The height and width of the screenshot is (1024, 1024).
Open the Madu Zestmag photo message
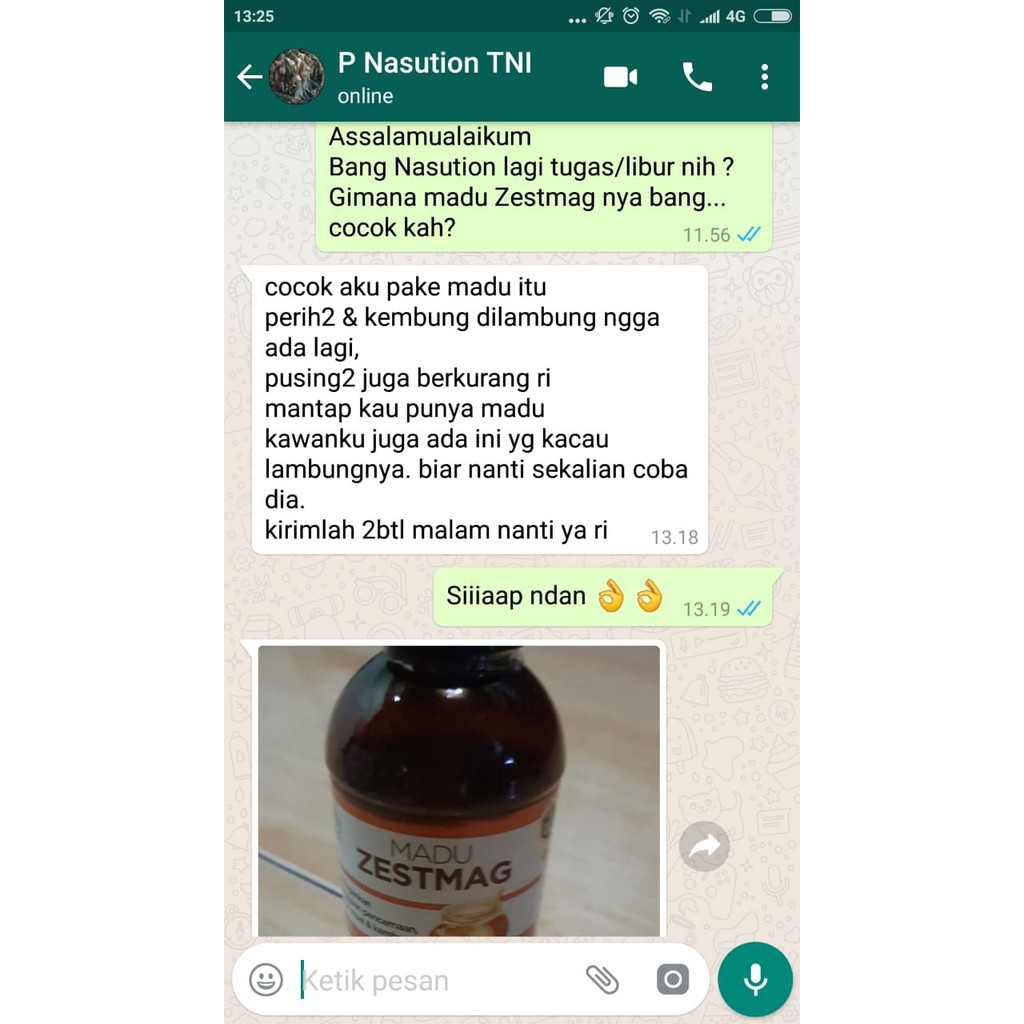coord(459,790)
